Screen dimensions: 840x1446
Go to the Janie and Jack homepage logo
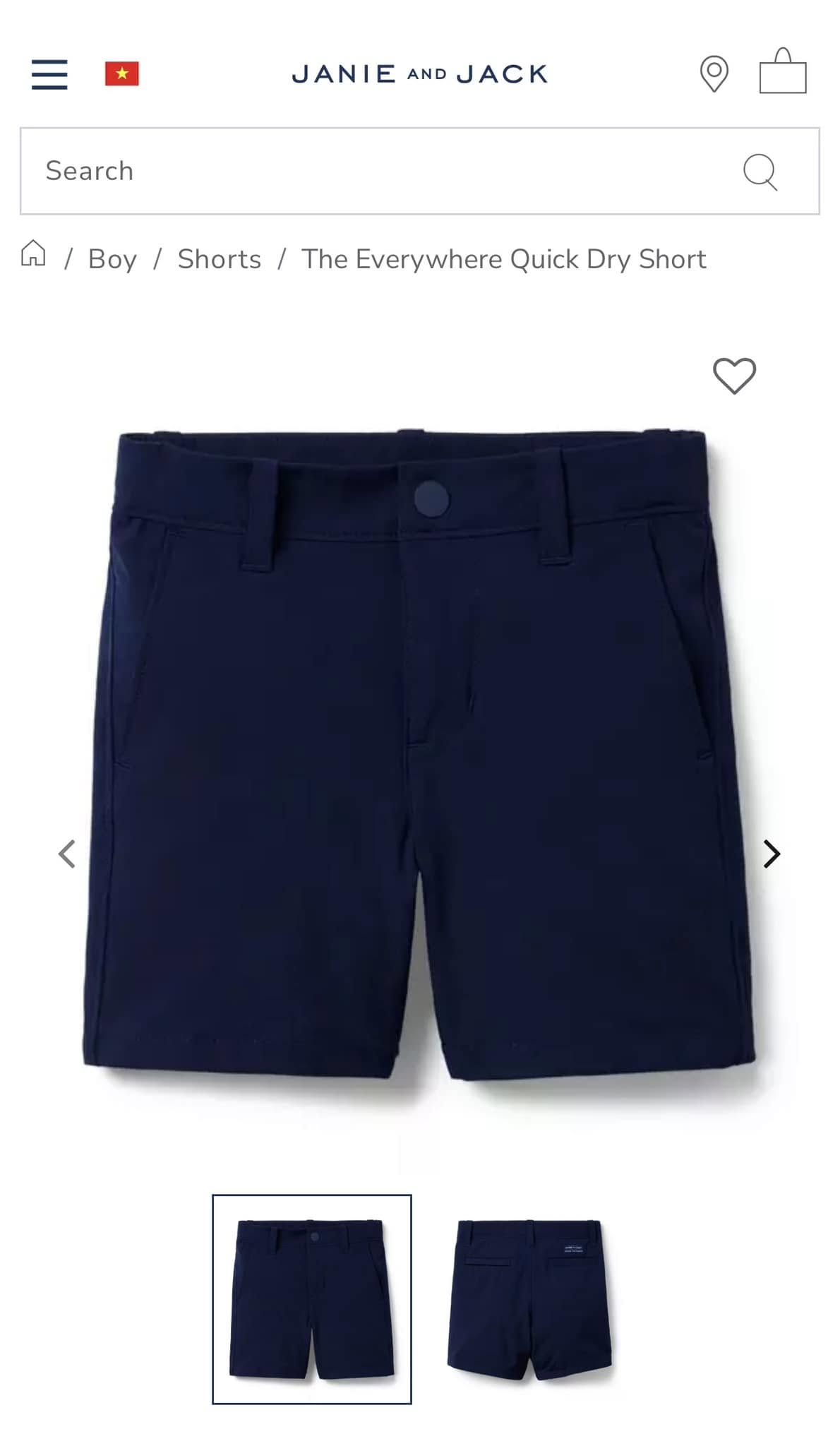pos(420,74)
